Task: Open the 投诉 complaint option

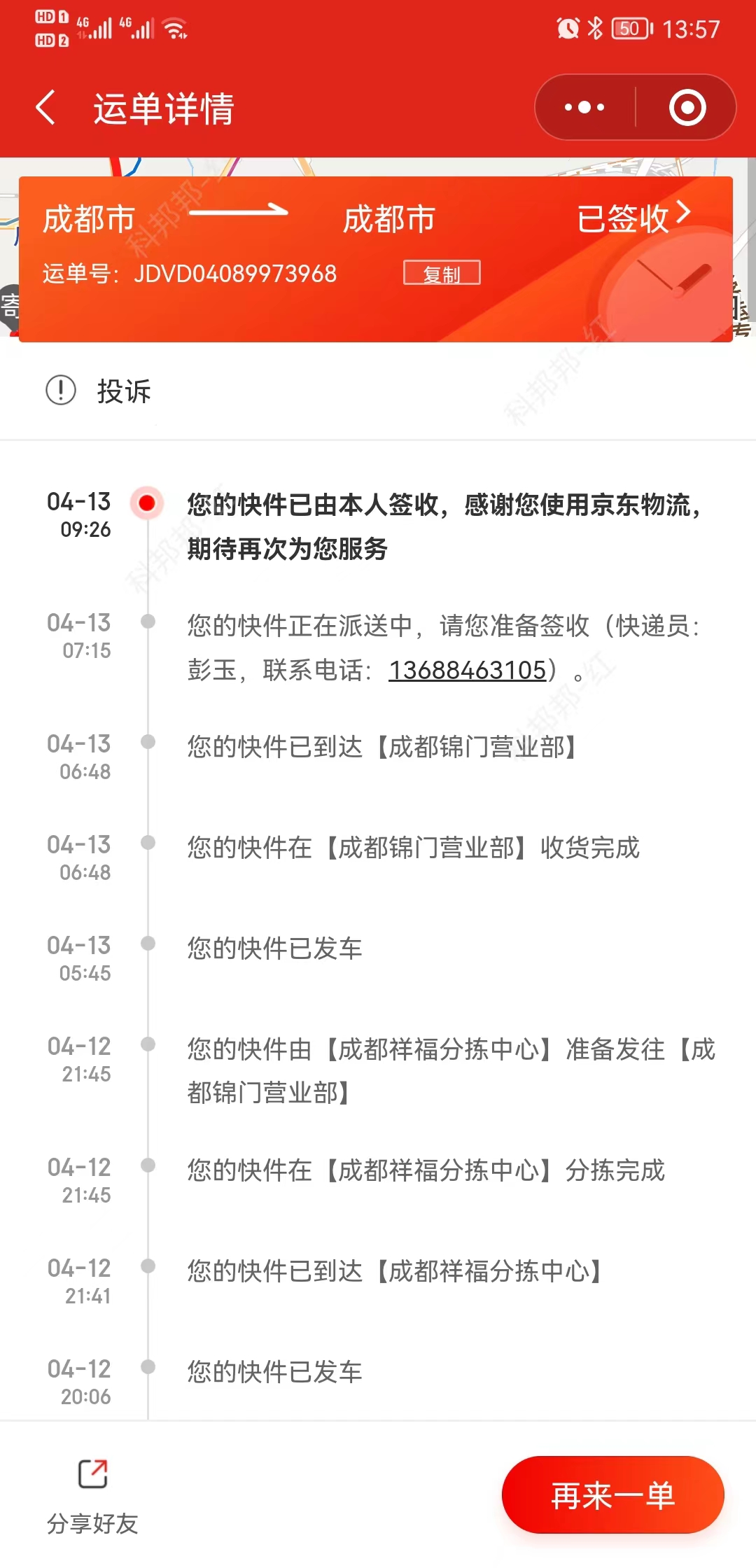Action: [x=99, y=391]
